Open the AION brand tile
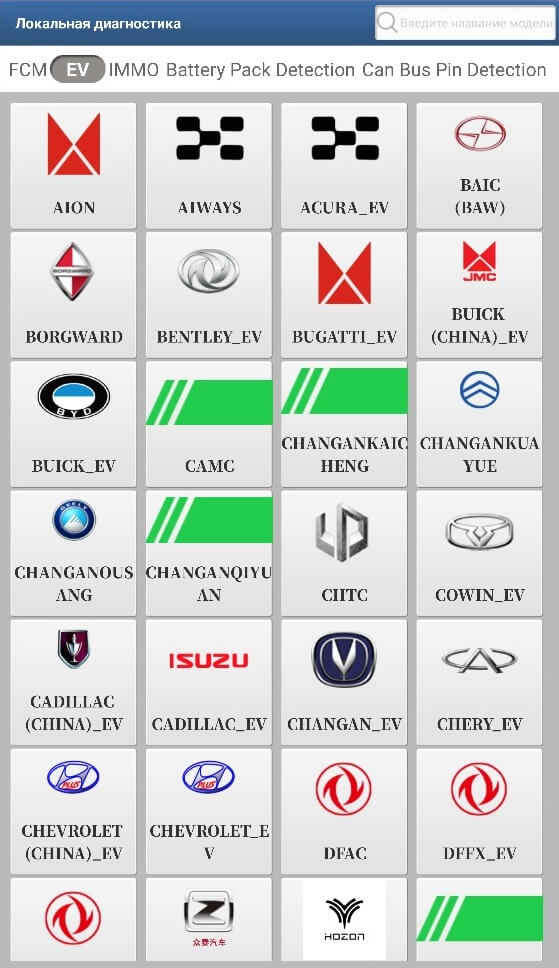Image resolution: width=559 pixels, height=968 pixels. (x=74, y=166)
